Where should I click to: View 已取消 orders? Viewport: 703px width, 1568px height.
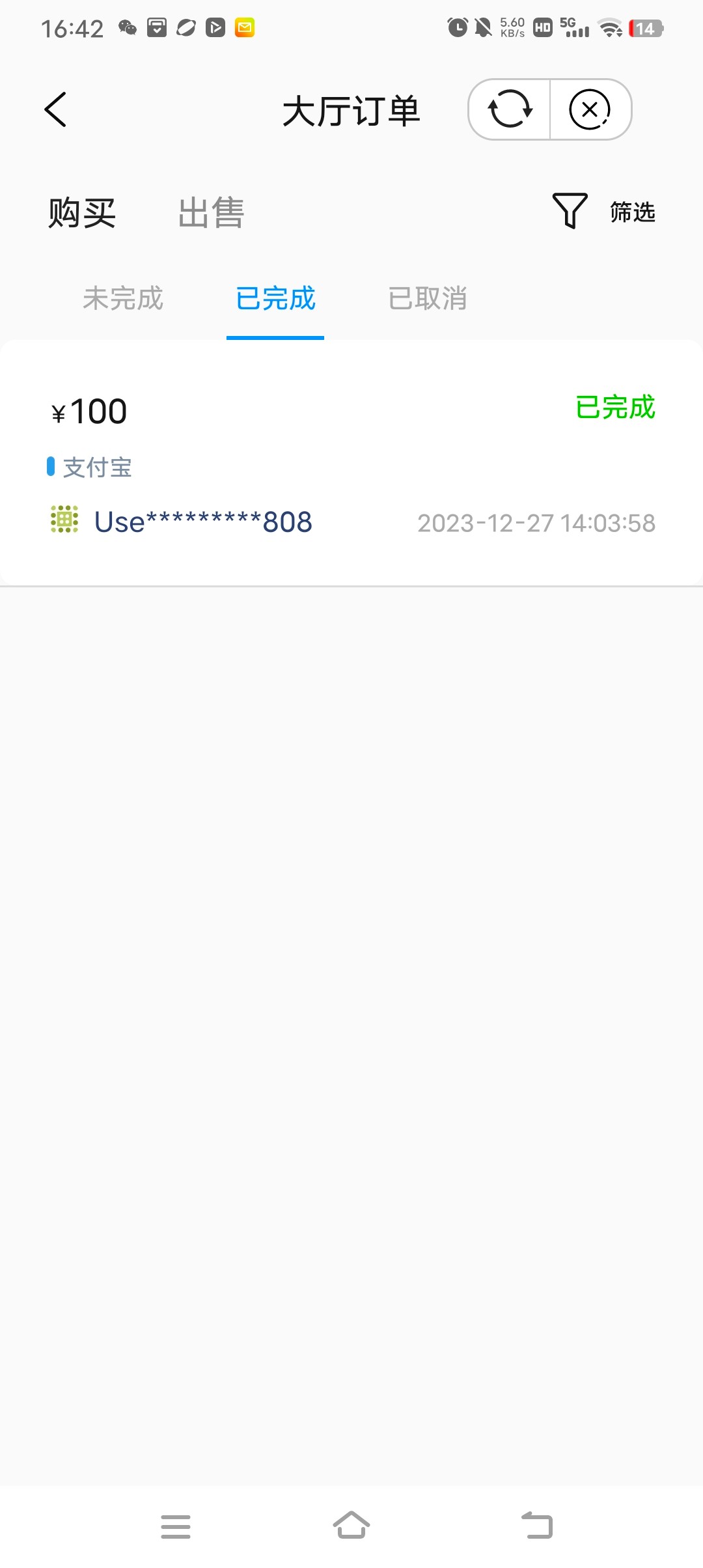[428, 299]
